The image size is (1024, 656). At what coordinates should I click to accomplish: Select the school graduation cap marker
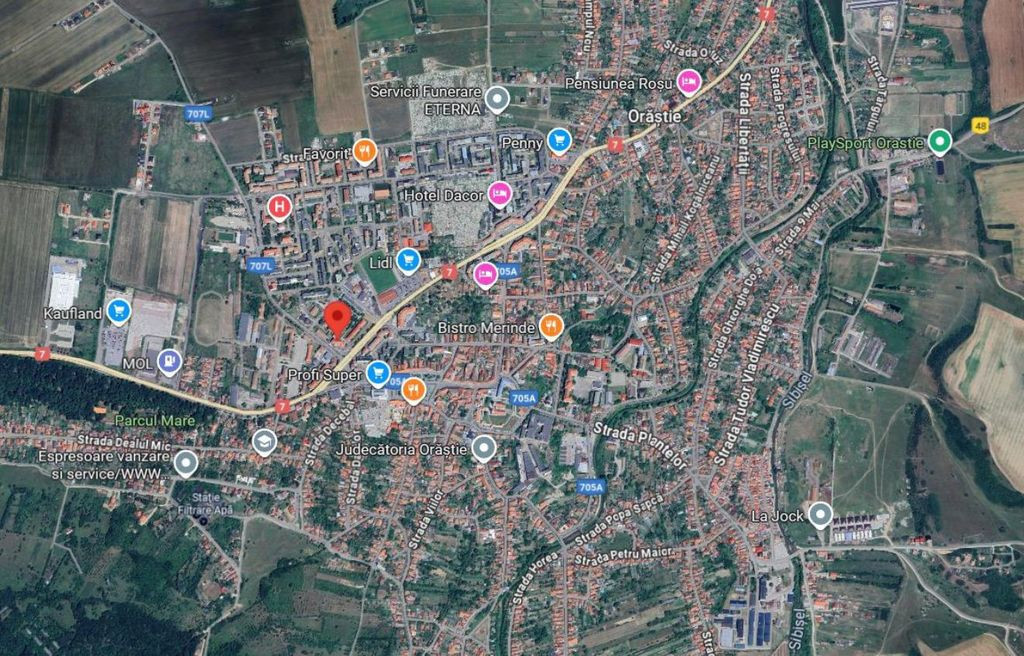pos(264,441)
